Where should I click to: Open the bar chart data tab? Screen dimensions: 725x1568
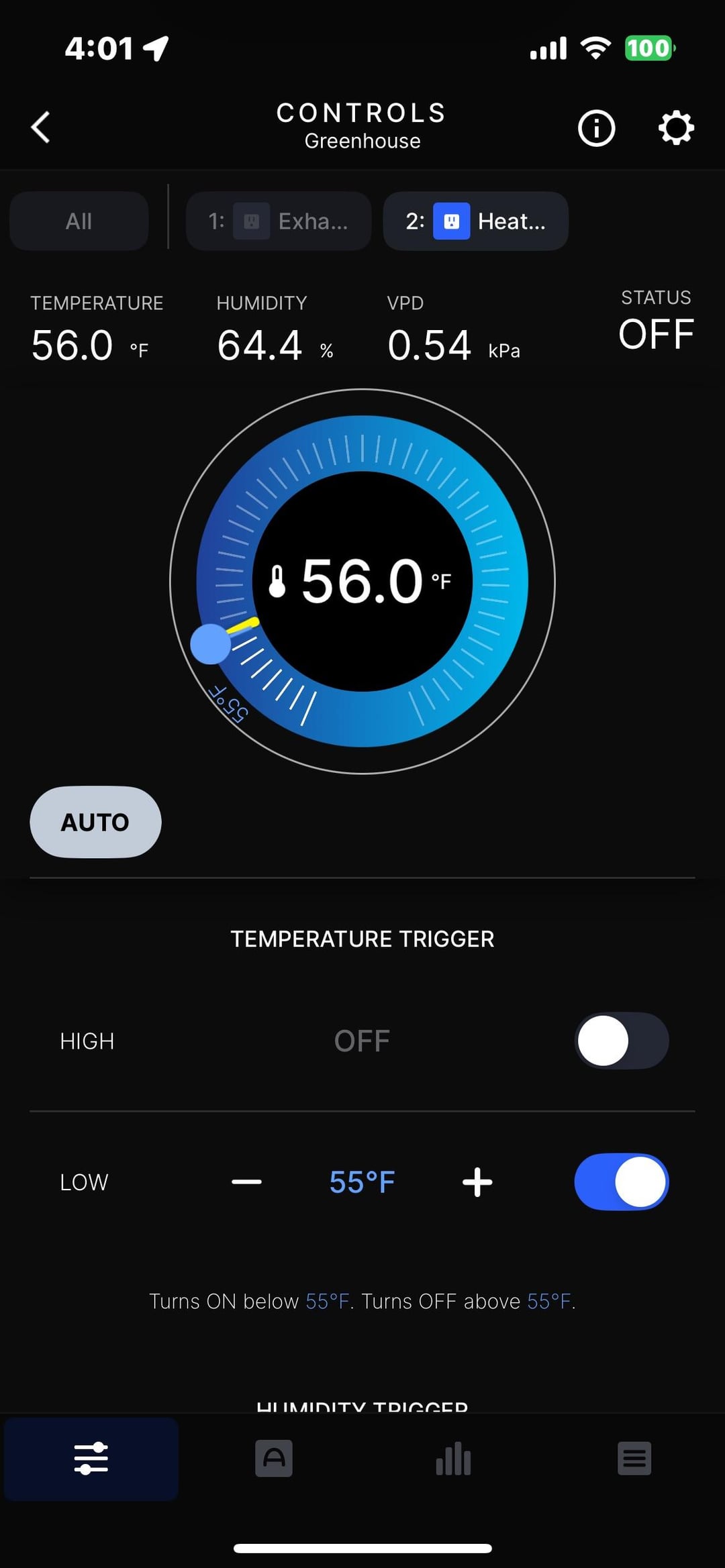click(454, 1458)
